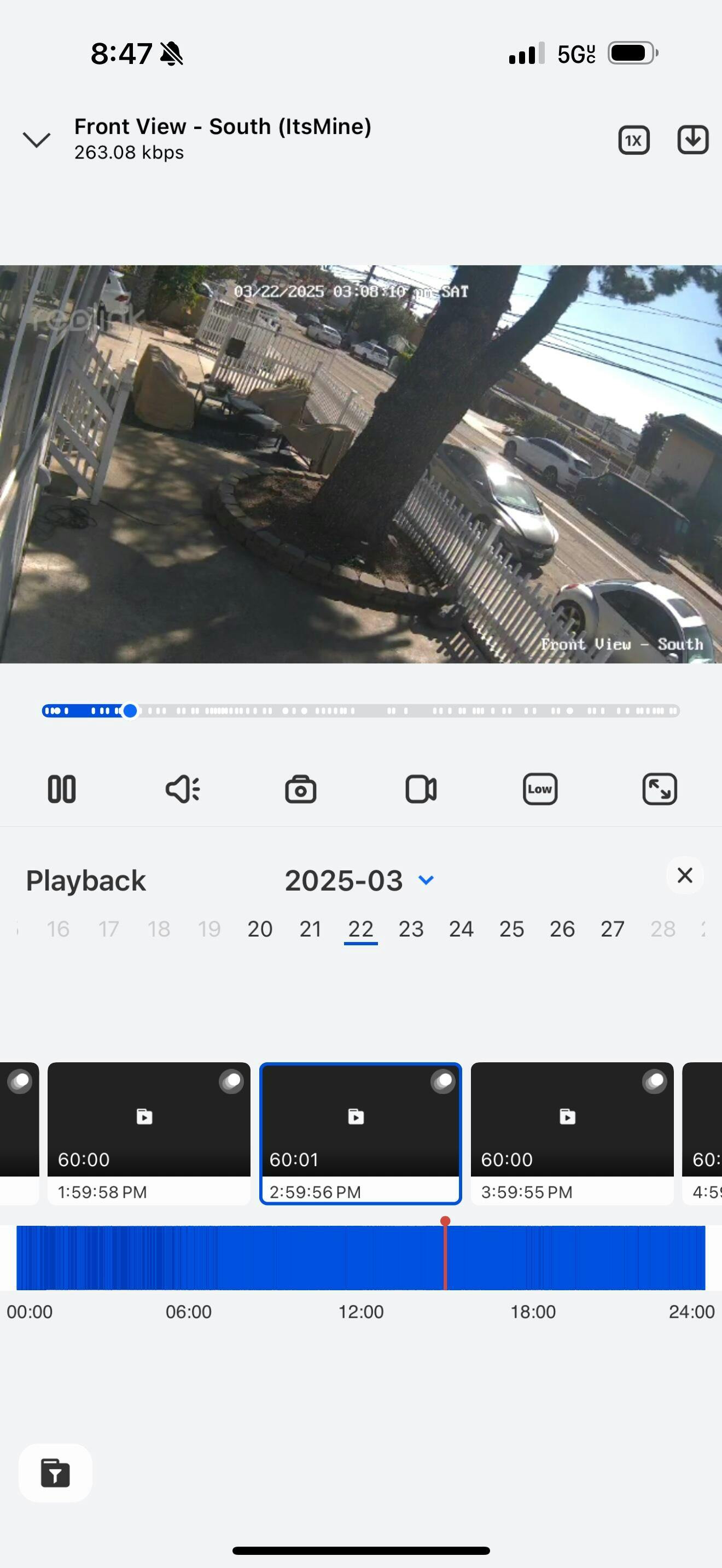This screenshot has height=1568, width=722.
Task: Enter fullscreen video mode
Action: click(x=660, y=789)
